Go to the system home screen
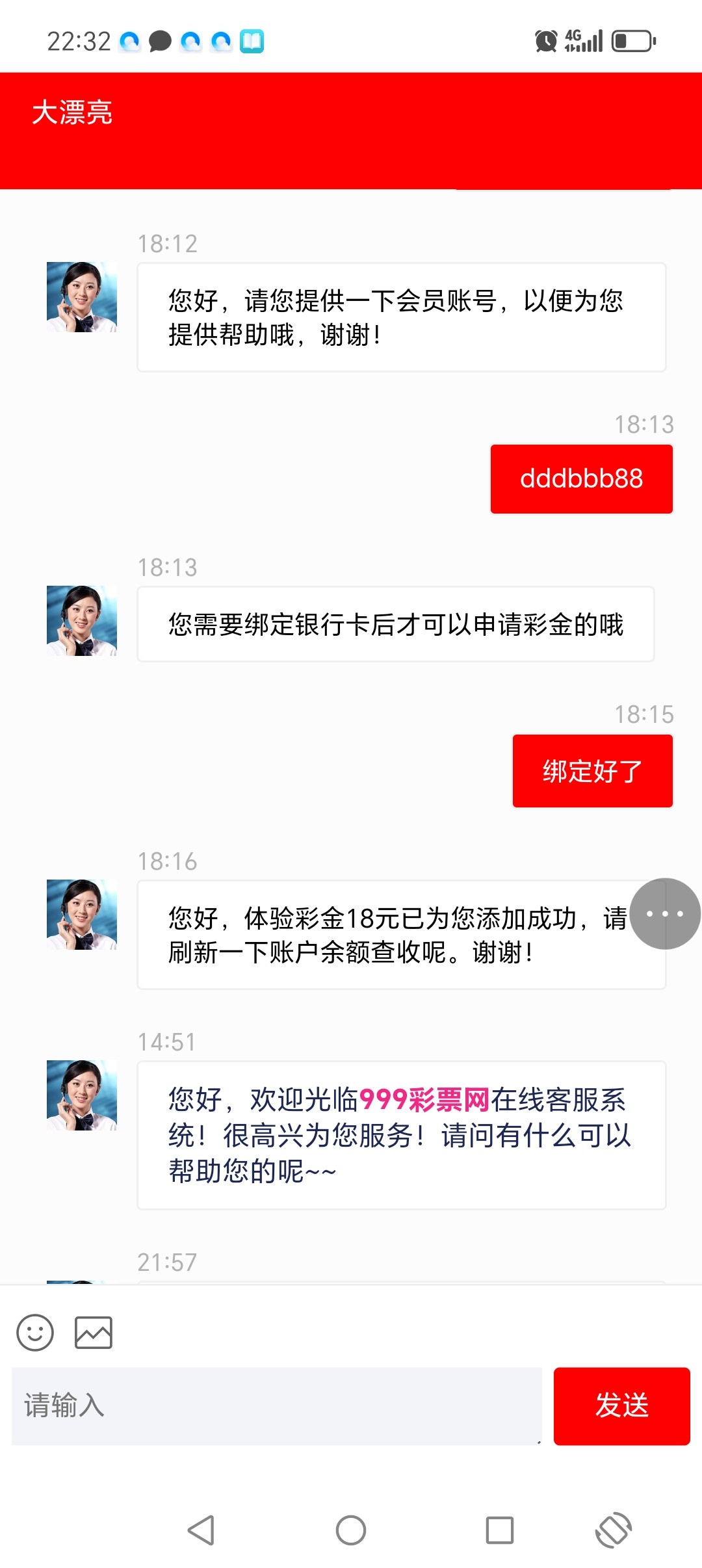 tap(351, 1530)
